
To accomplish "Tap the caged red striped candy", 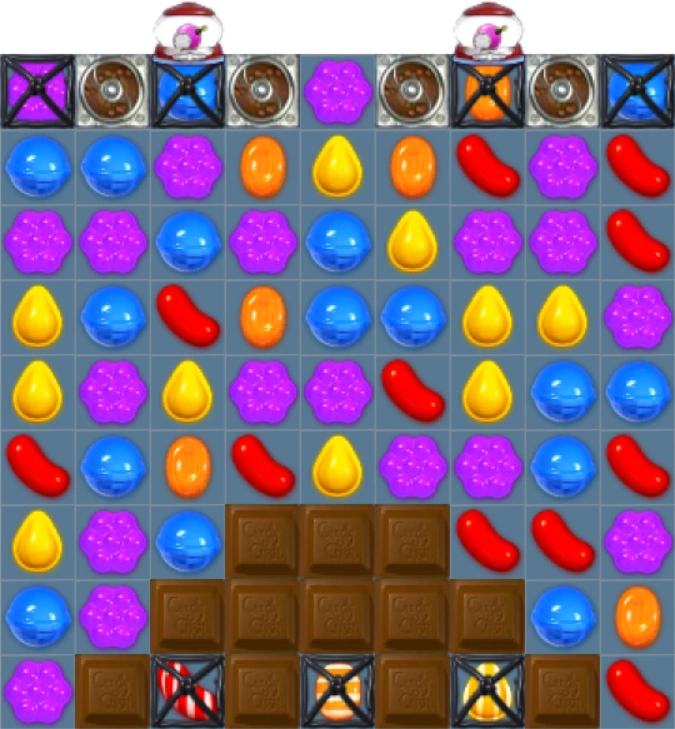I will (187, 691).
